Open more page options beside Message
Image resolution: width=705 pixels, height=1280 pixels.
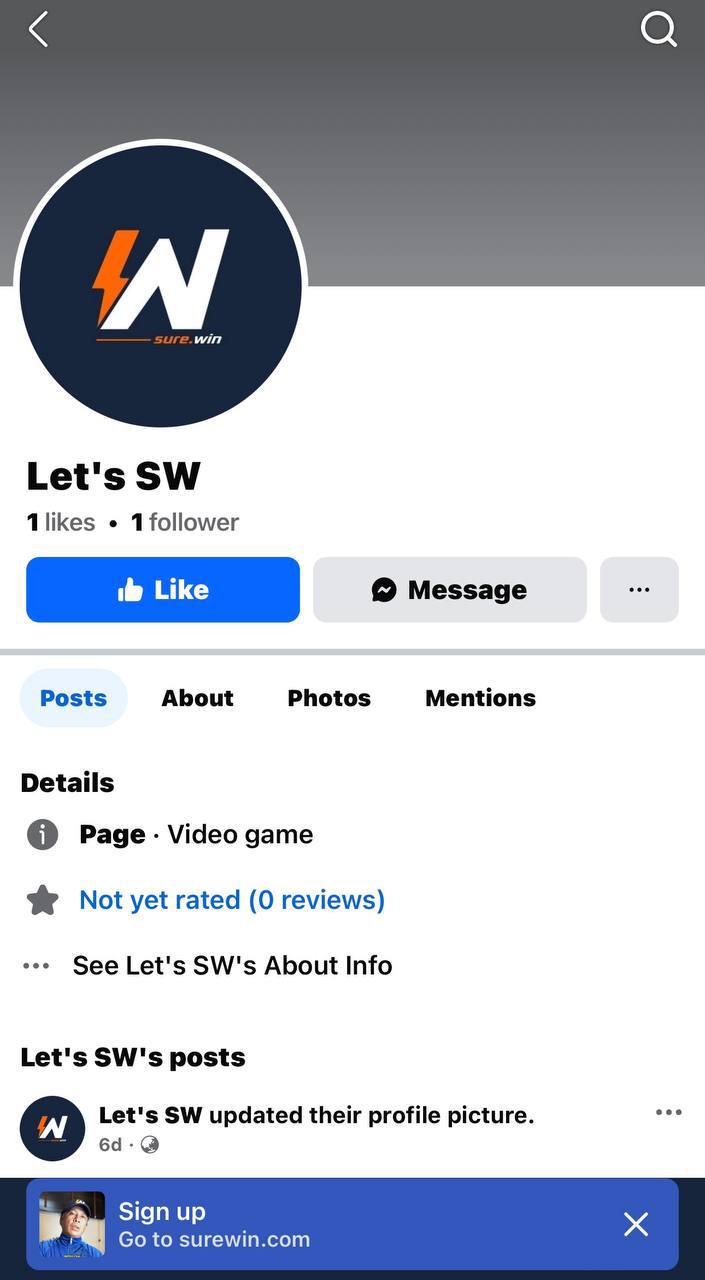pos(639,590)
